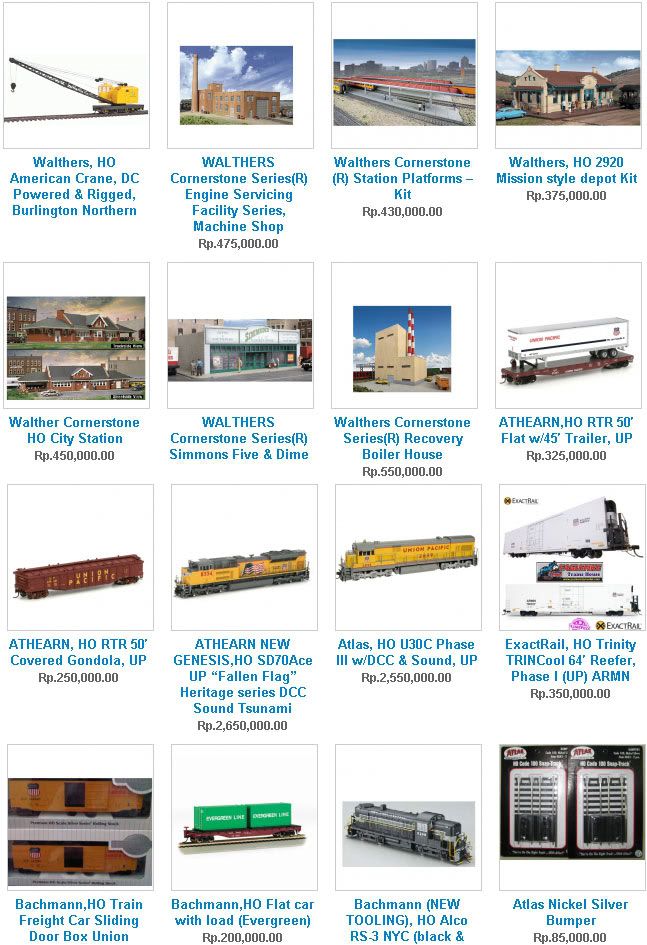View ATHEARN 50' Covered Gondola UP
Screen dimensions: 647x945
coord(78,652)
